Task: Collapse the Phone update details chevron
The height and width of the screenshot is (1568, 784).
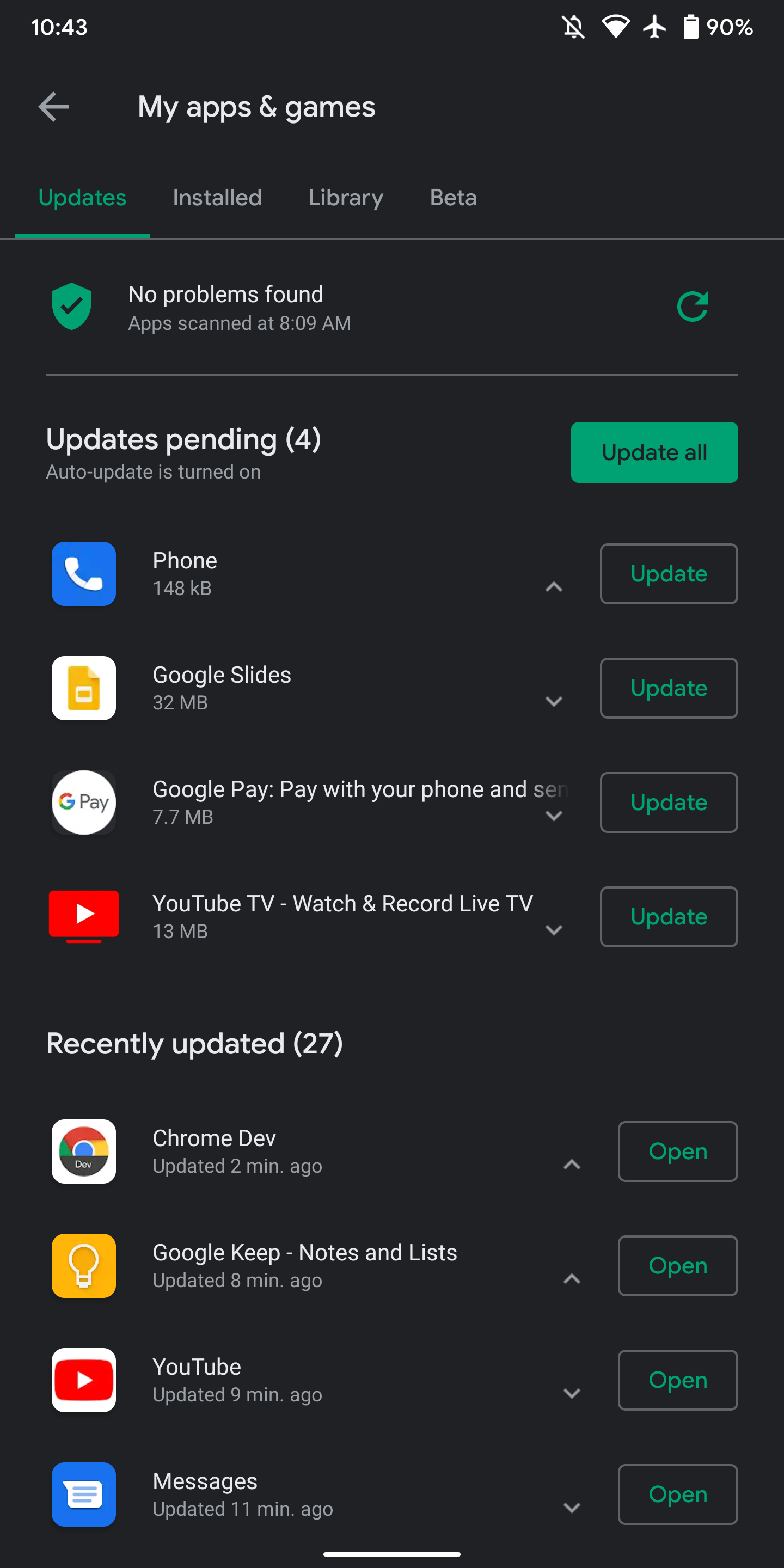Action: pos(554,587)
